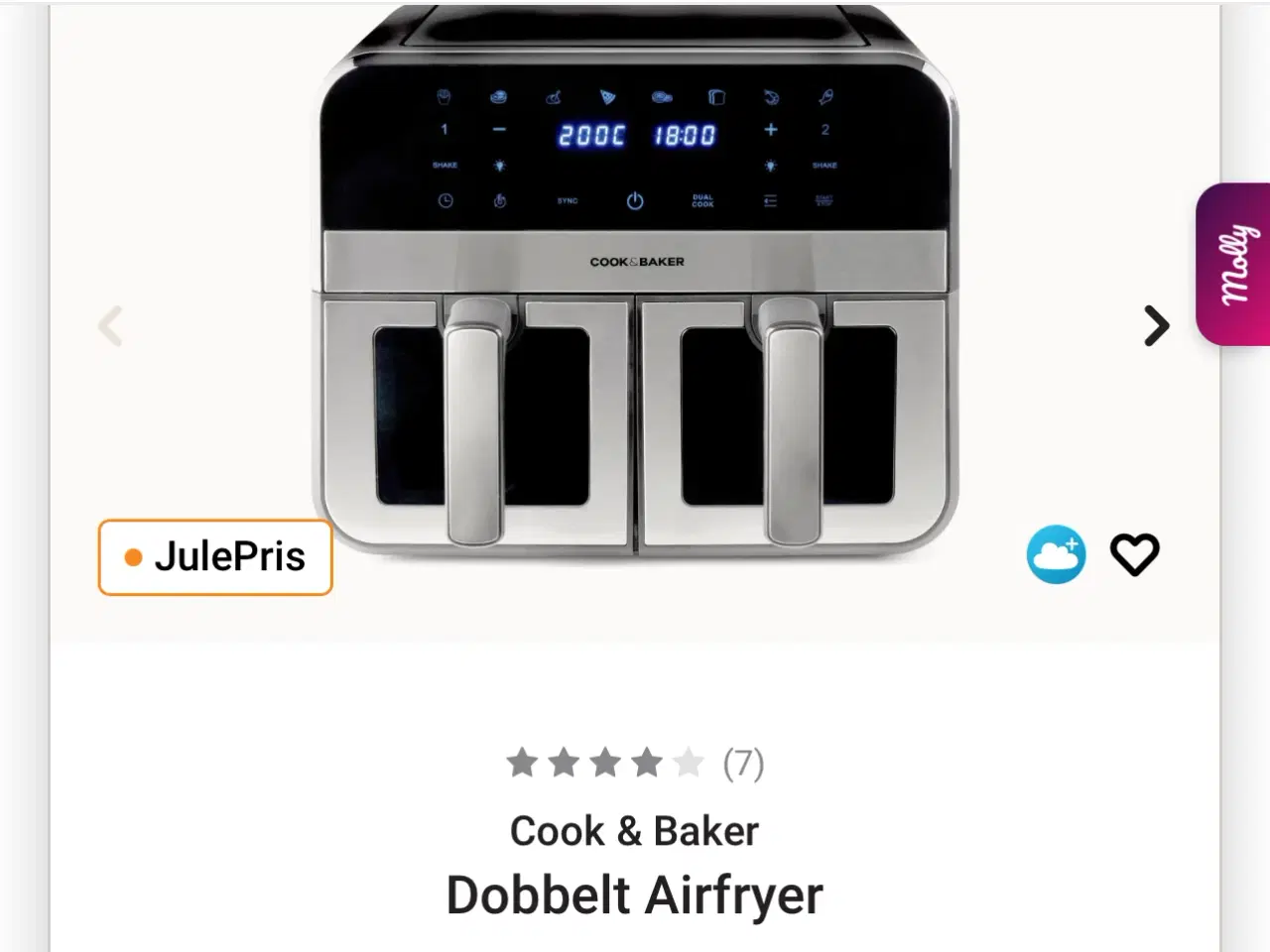
Task: Tap the blue cloud plus icon
Action: tap(1056, 554)
